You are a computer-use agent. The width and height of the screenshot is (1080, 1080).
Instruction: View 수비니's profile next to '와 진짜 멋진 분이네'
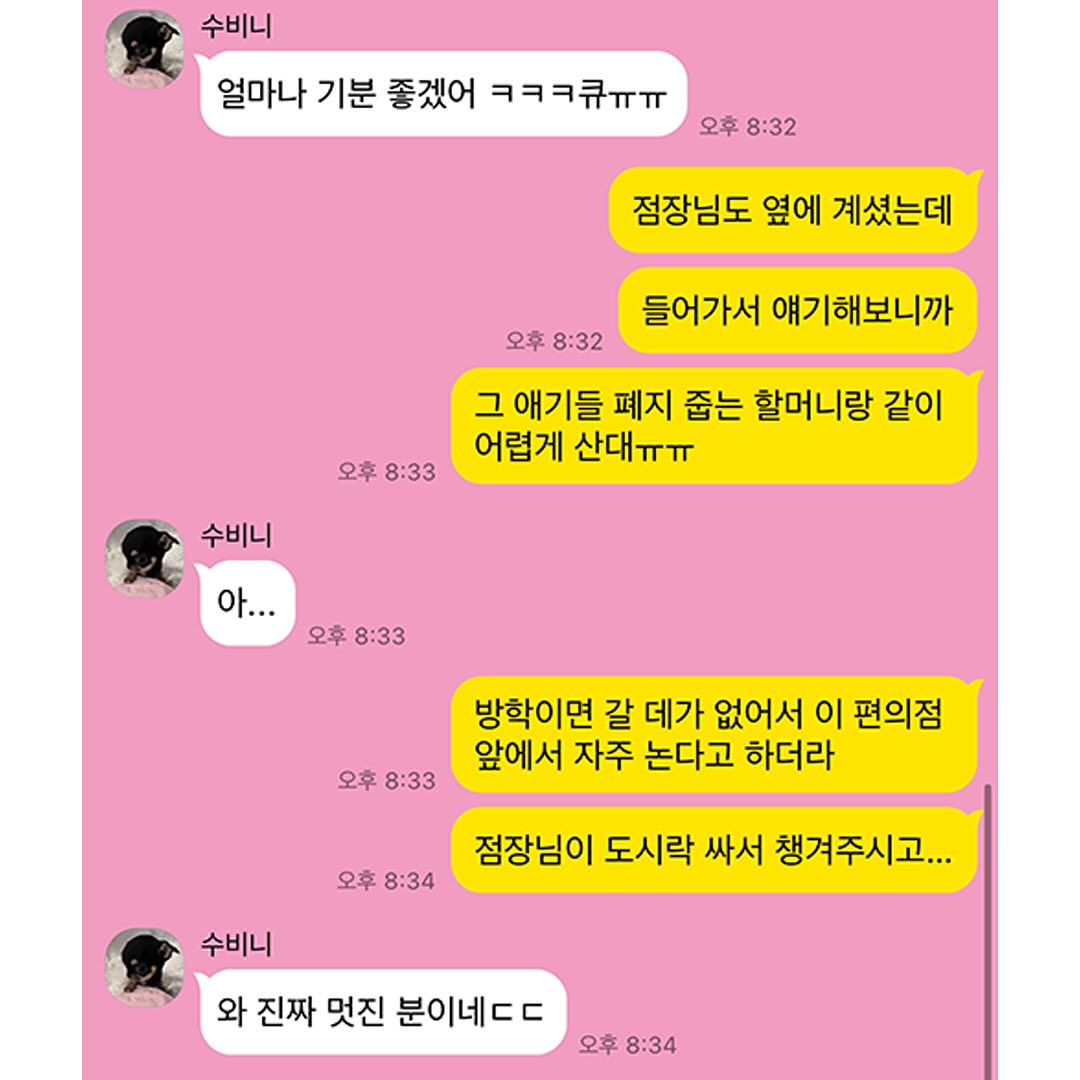coord(144,966)
